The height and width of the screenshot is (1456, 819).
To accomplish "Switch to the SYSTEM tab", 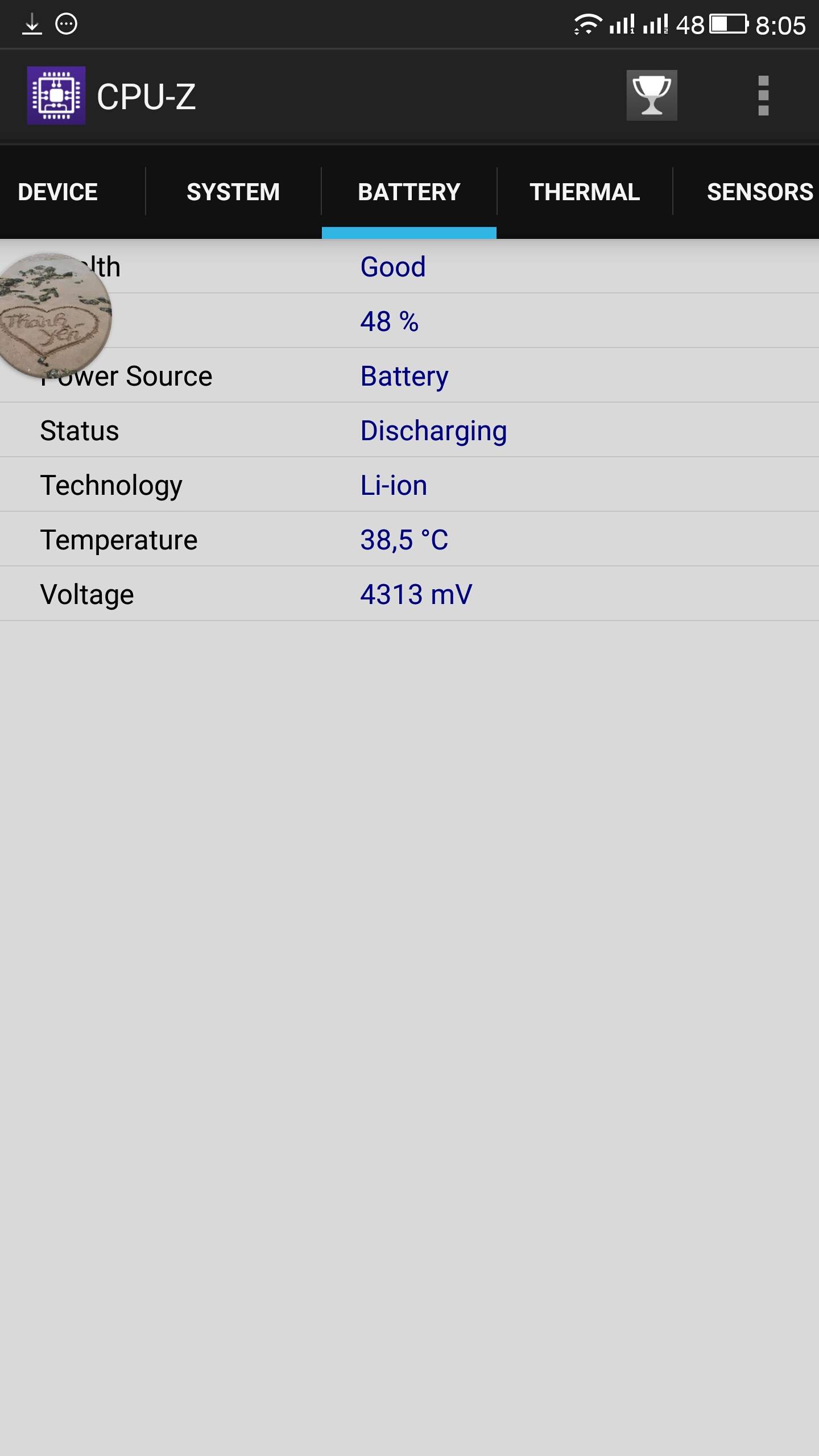I will tap(233, 192).
